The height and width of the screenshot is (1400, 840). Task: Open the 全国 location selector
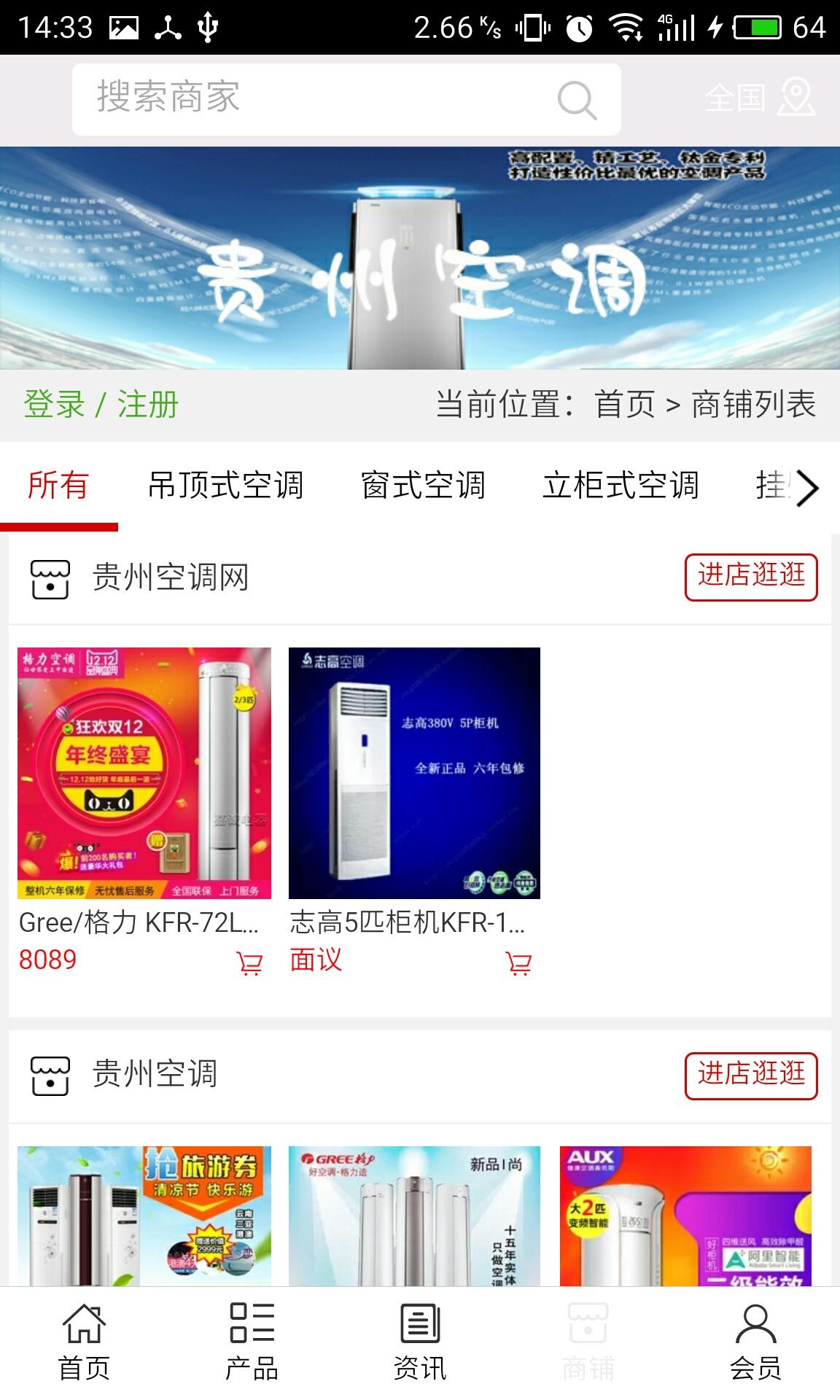759,98
